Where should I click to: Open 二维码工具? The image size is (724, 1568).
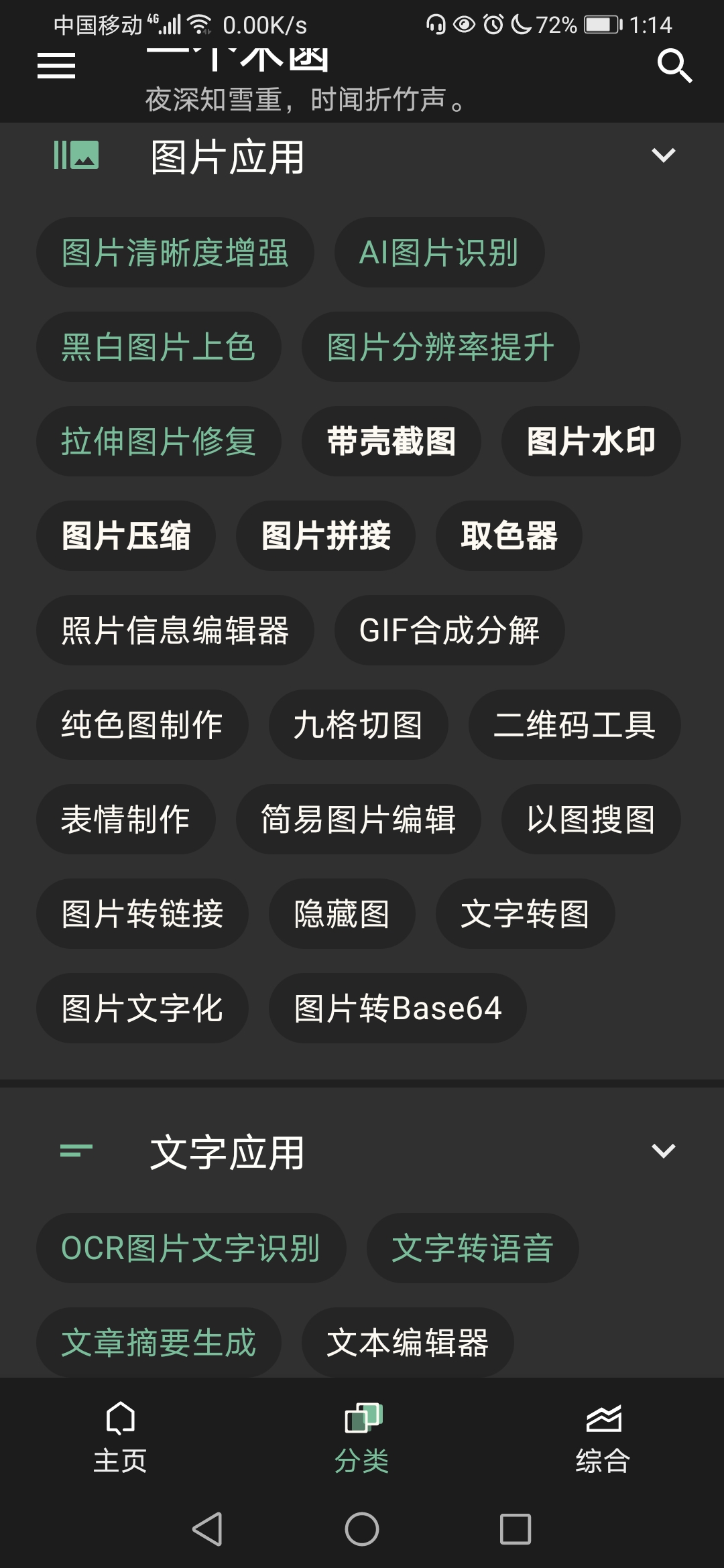575,725
